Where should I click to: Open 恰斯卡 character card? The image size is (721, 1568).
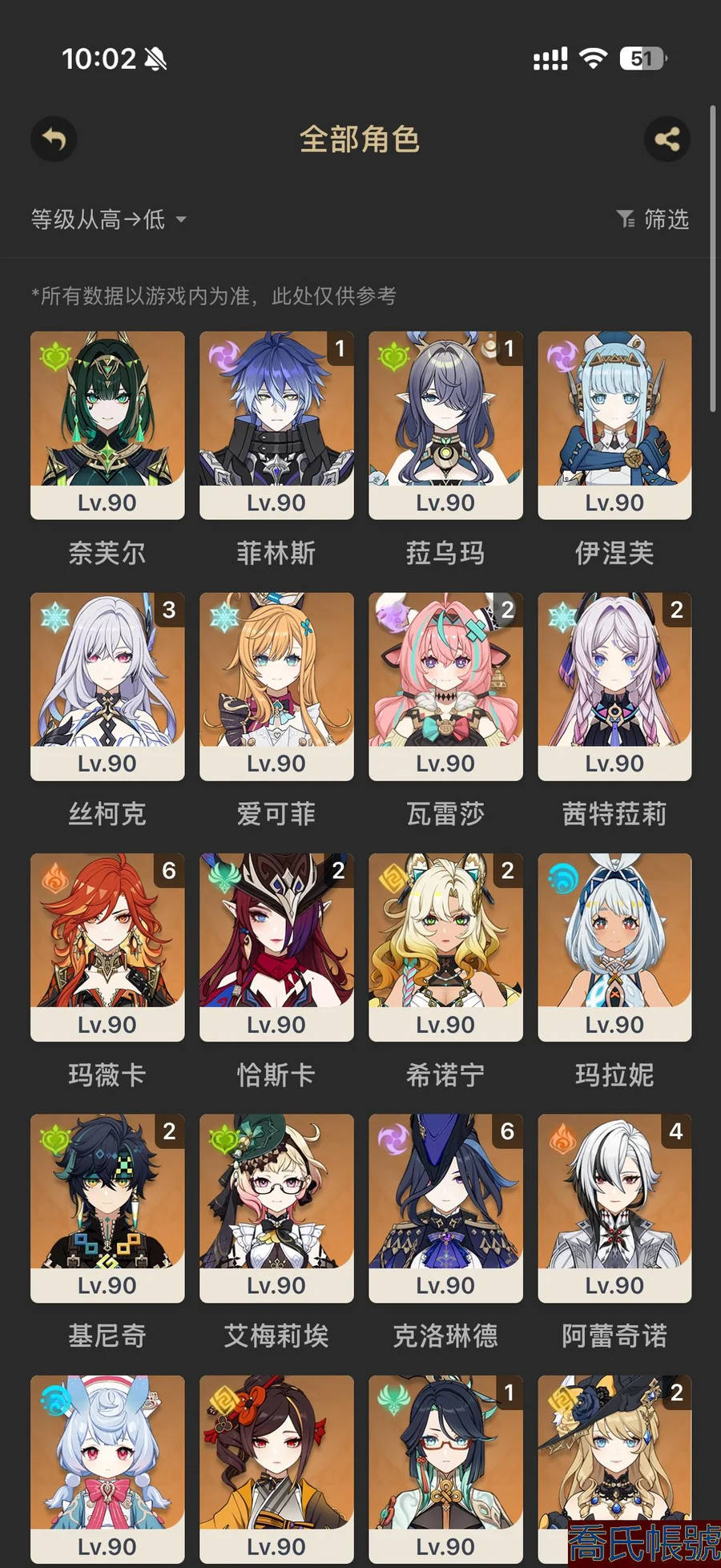point(276,947)
